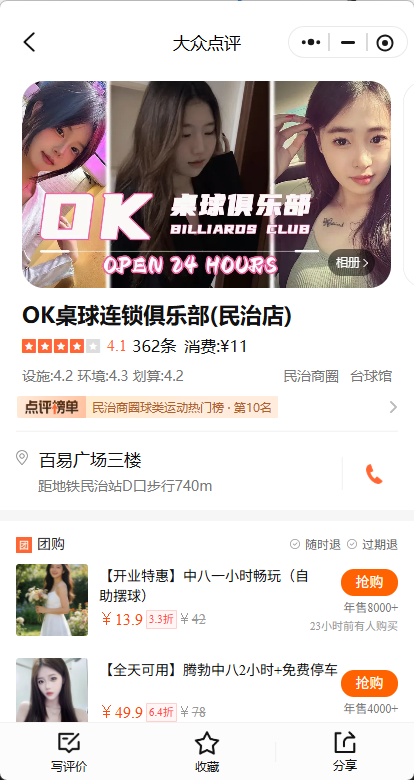The width and height of the screenshot is (414, 780).
Task: Favorite this shop with 收藏
Action: (207, 752)
